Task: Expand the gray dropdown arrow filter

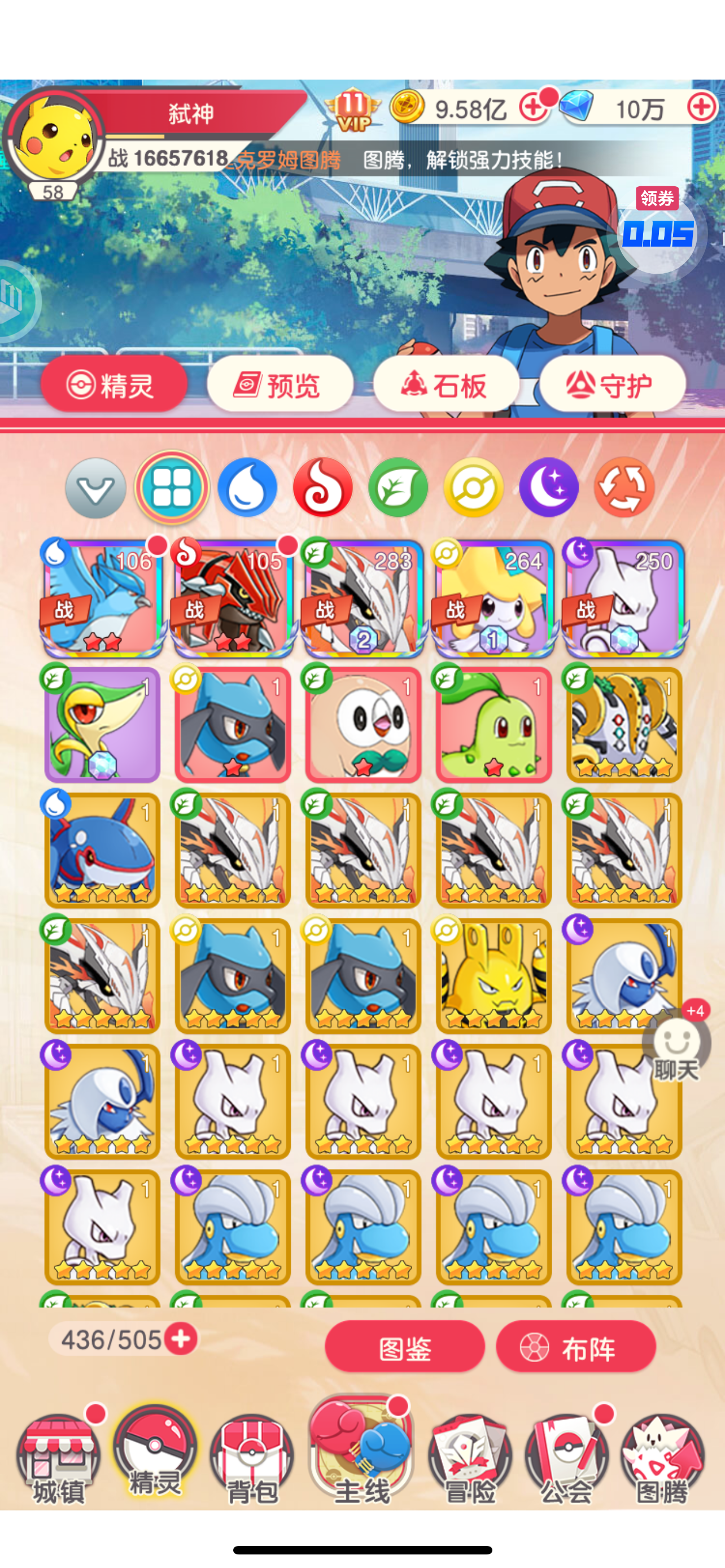Action: pos(95,488)
